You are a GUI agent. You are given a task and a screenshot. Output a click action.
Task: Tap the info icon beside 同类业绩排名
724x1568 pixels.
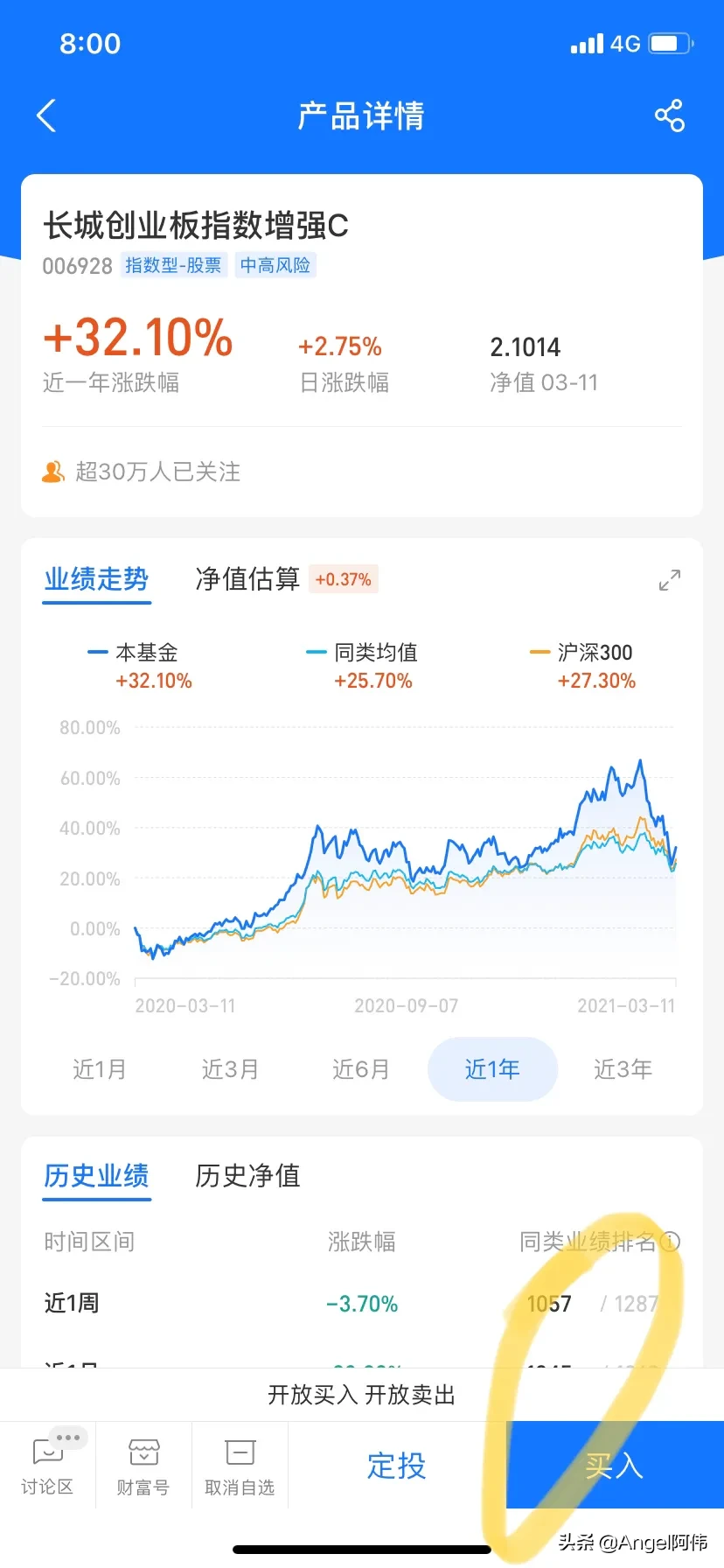[671, 1242]
